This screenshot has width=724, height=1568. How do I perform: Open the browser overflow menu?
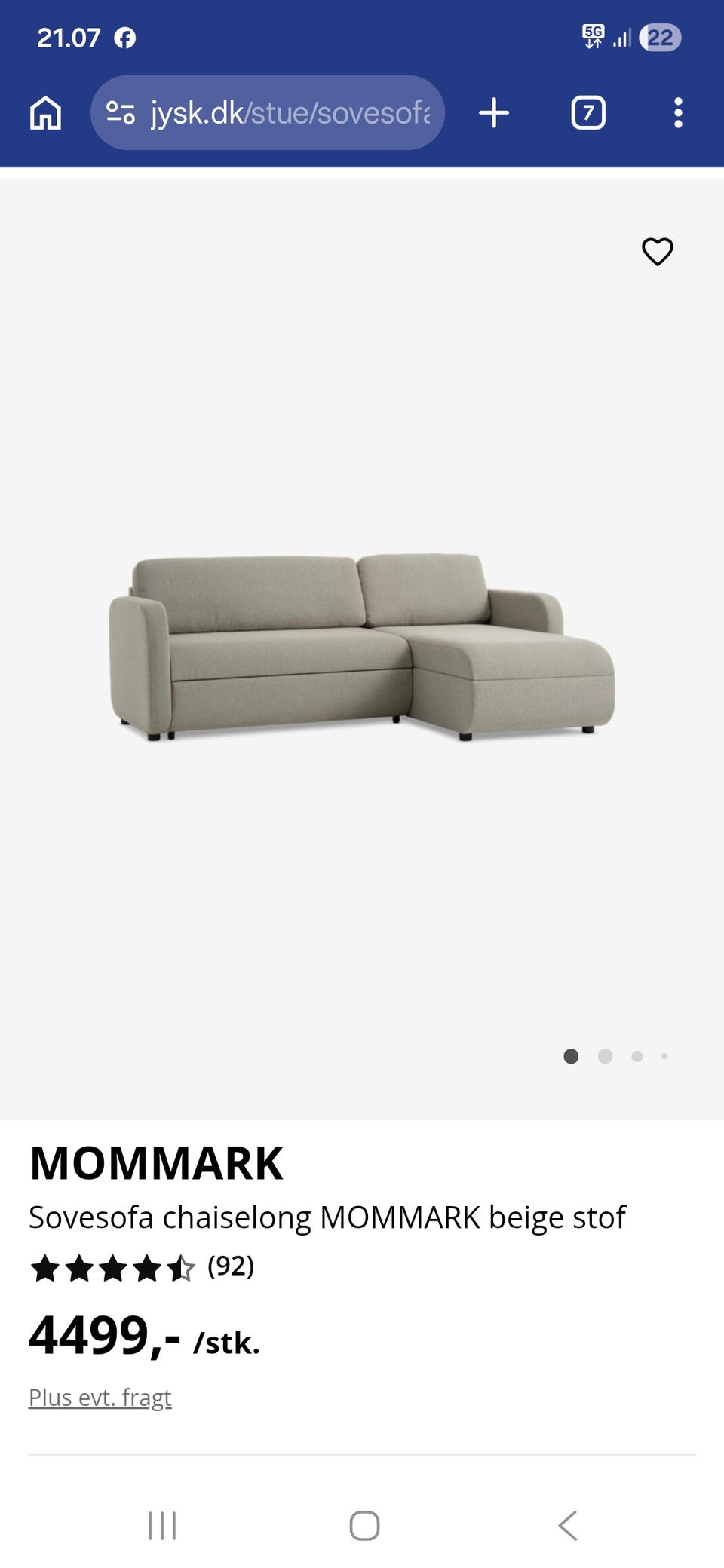(678, 113)
